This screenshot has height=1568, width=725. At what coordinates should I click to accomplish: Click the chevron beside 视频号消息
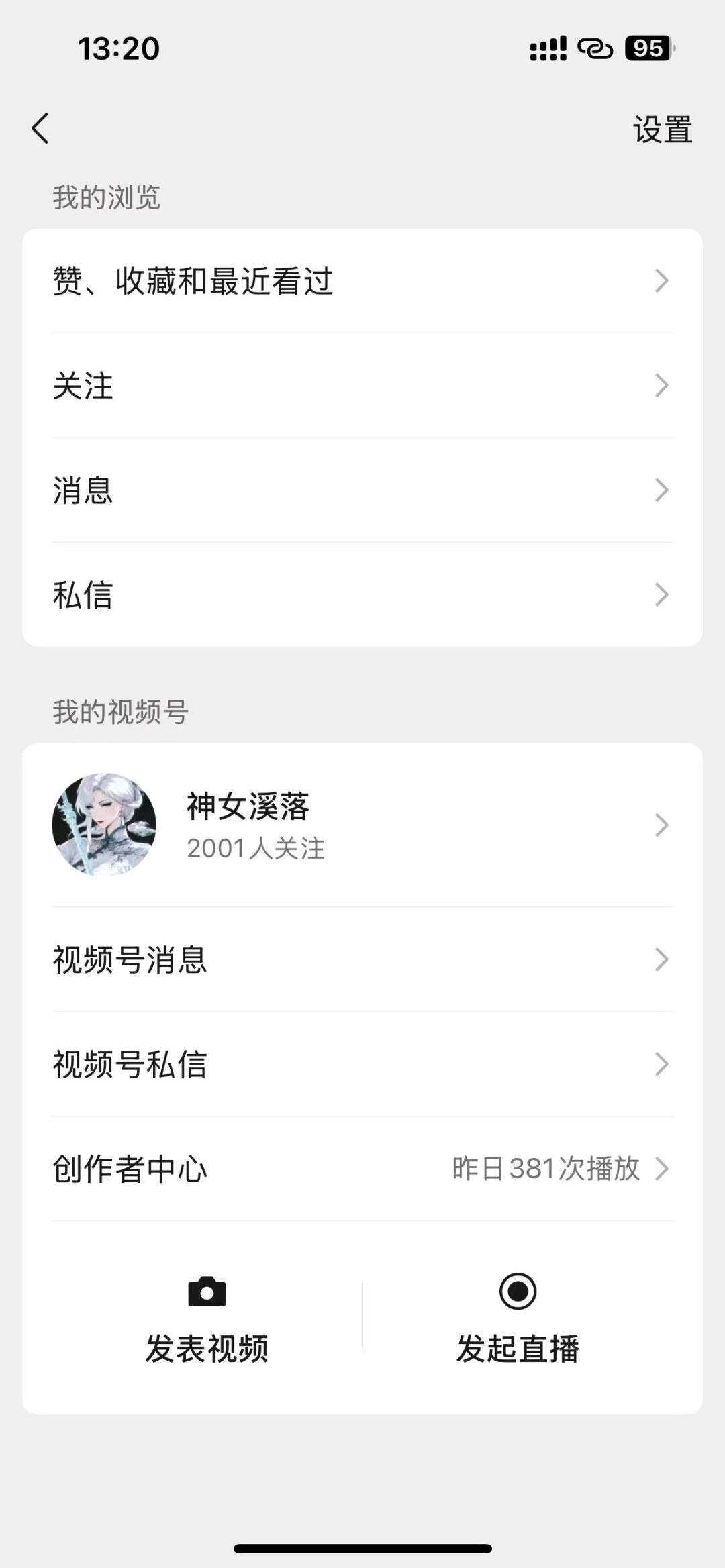661,959
